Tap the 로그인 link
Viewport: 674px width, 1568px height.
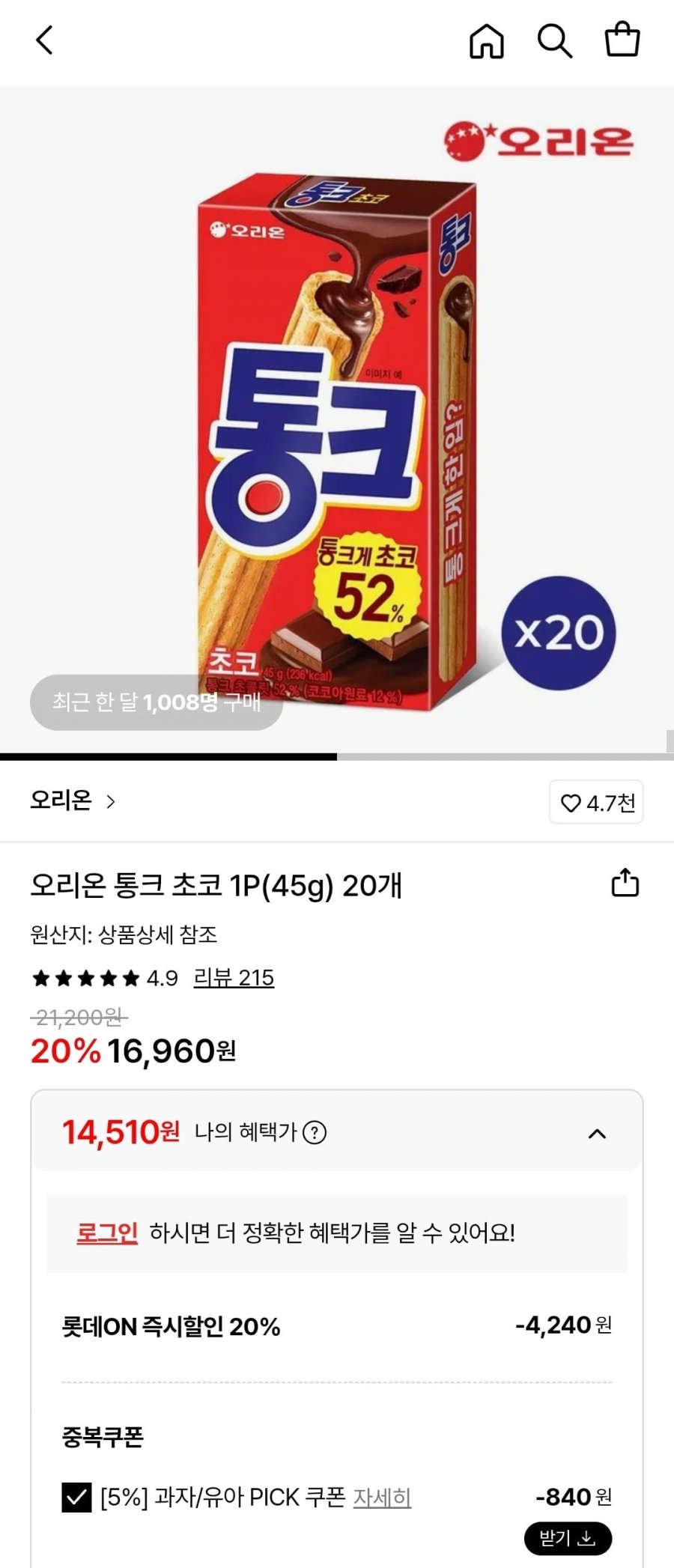(x=107, y=1233)
